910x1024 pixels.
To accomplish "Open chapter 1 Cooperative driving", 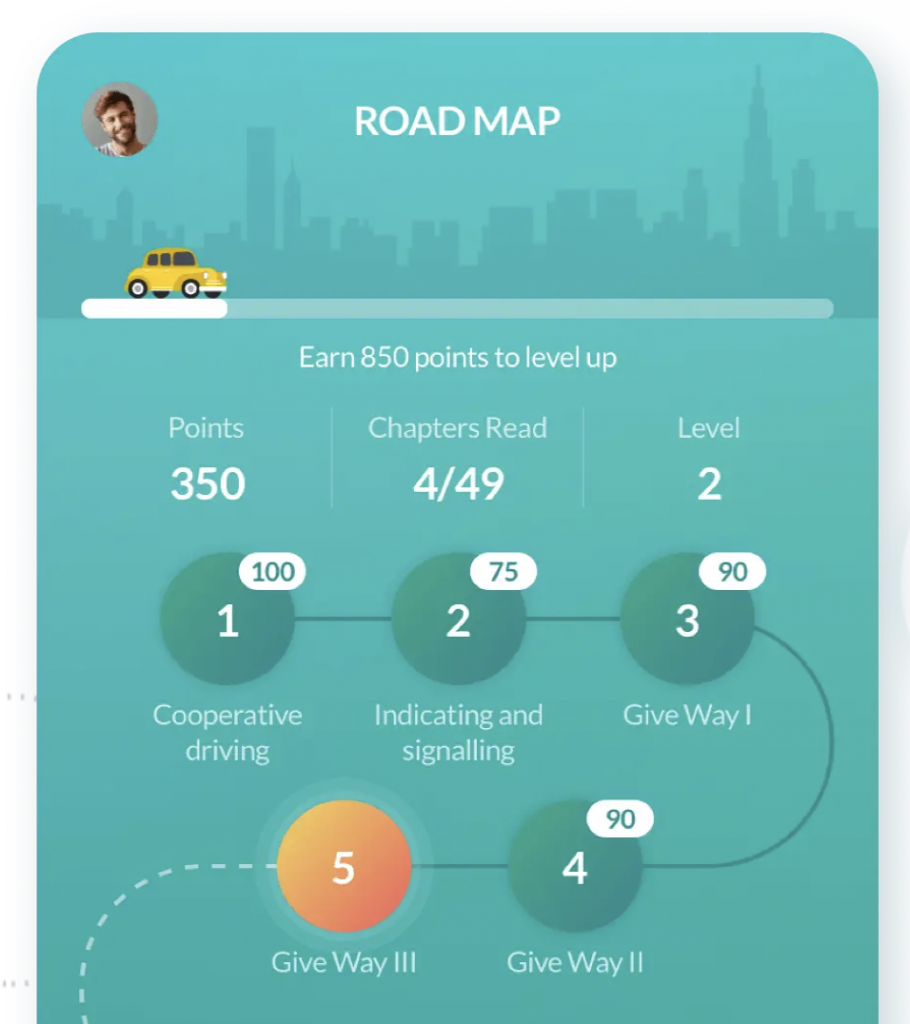I will [x=228, y=620].
